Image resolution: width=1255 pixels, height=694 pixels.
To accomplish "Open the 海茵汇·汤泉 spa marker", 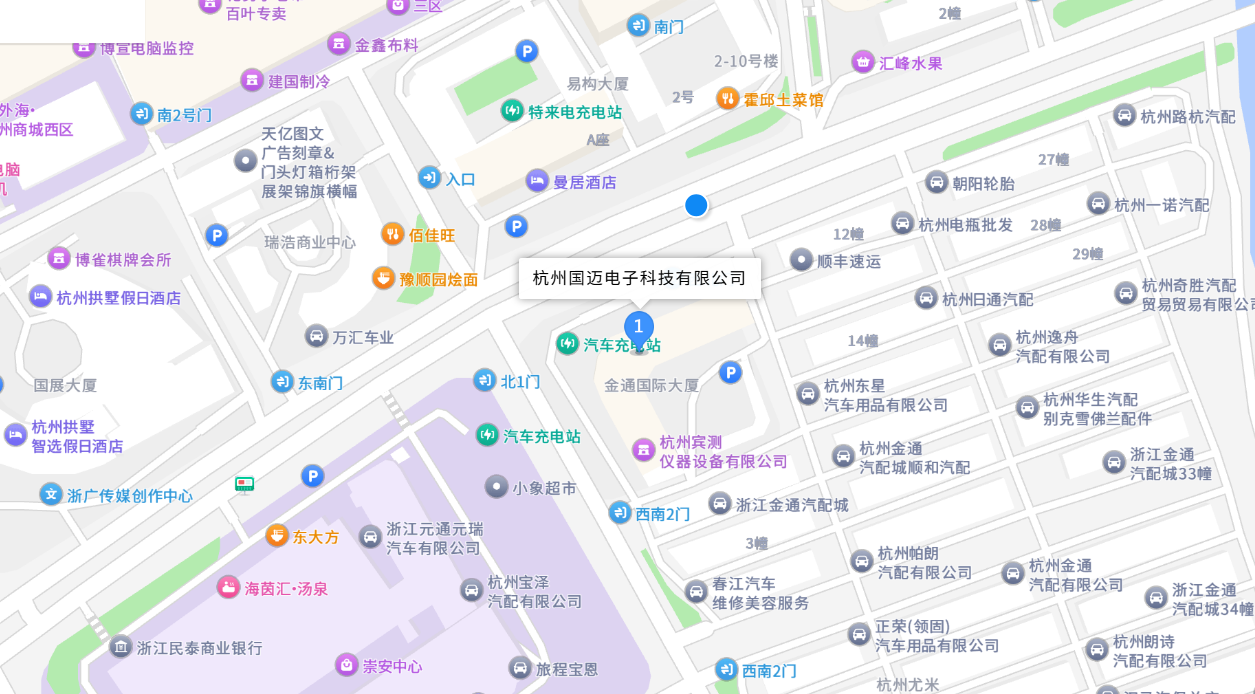I will tap(228, 588).
